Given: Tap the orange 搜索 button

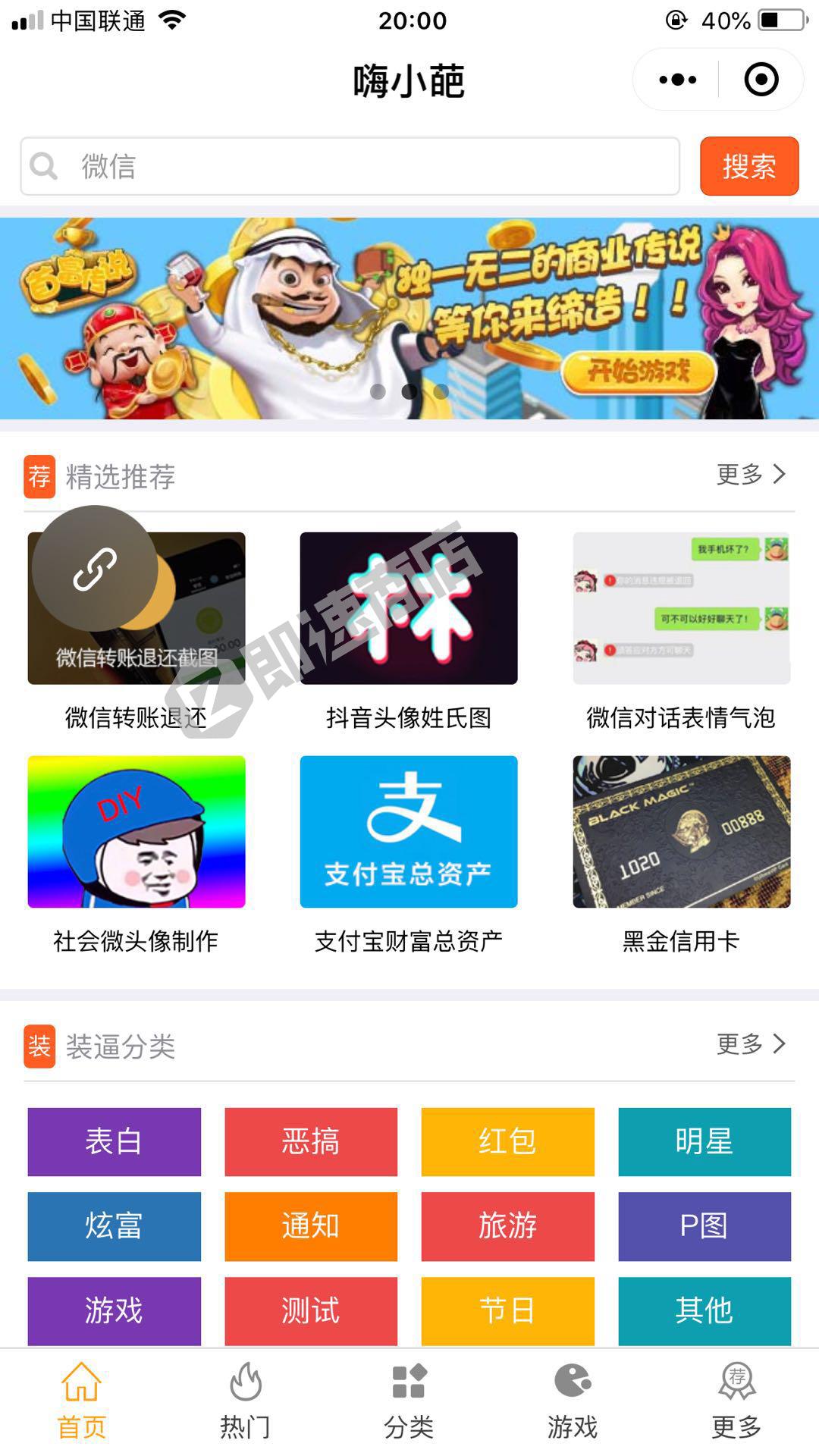Looking at the screenshot, I should [x=748, y=166].
